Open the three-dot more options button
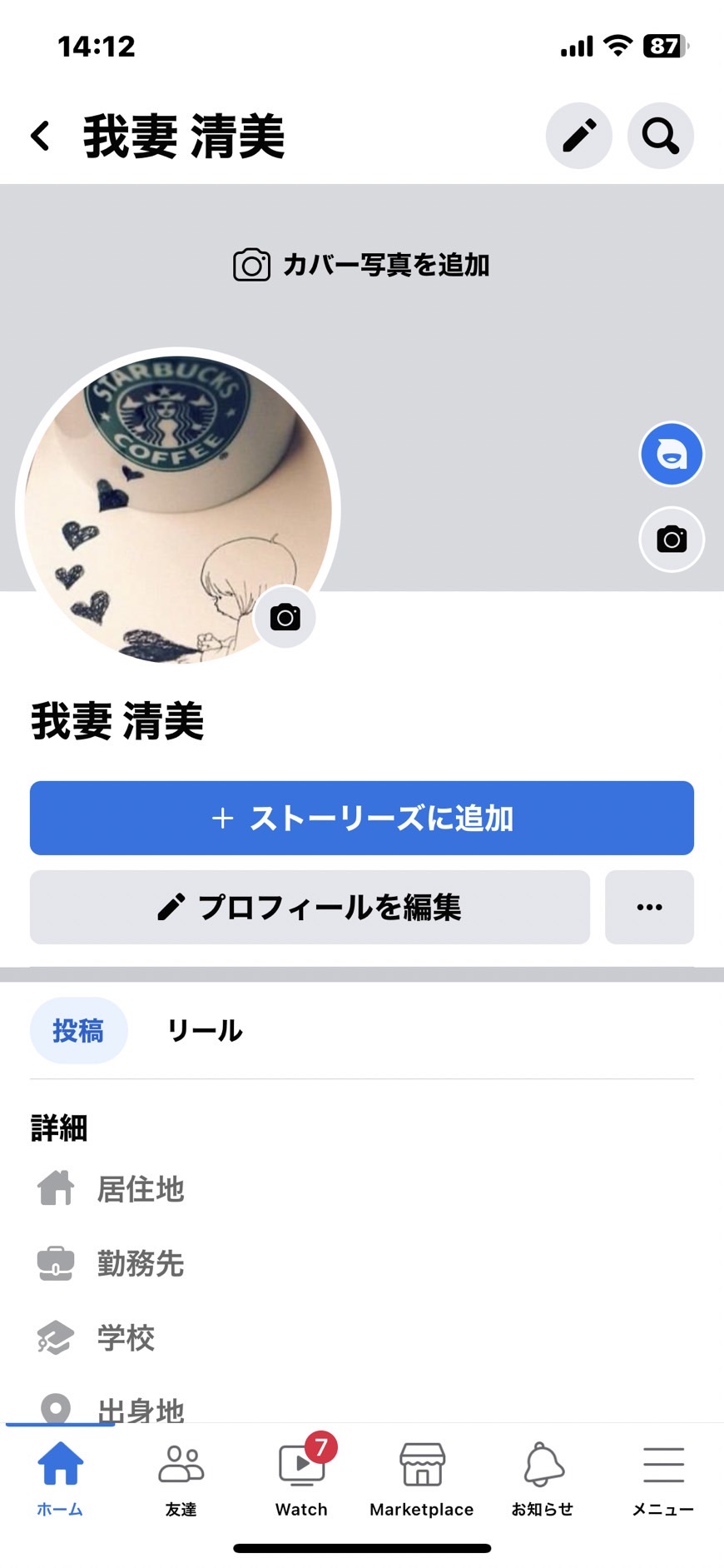 649,907
